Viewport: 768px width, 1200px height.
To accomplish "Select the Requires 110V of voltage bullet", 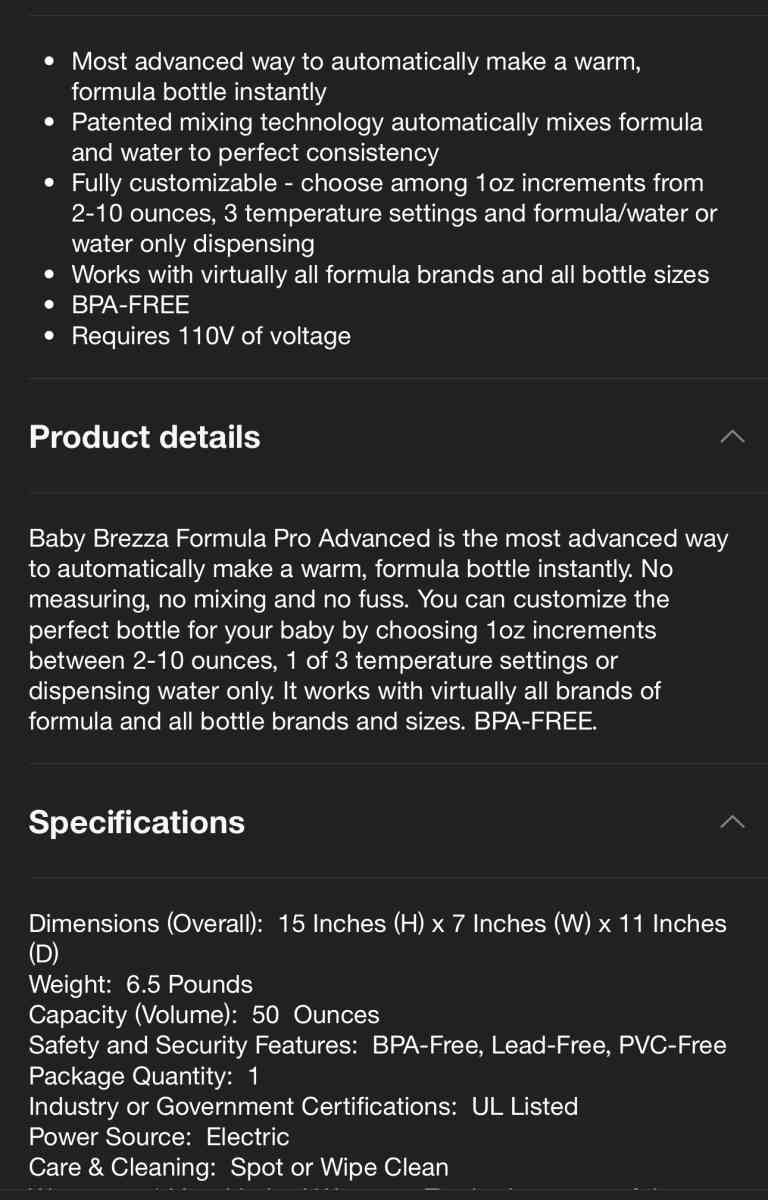I will (x=210, y=336).
